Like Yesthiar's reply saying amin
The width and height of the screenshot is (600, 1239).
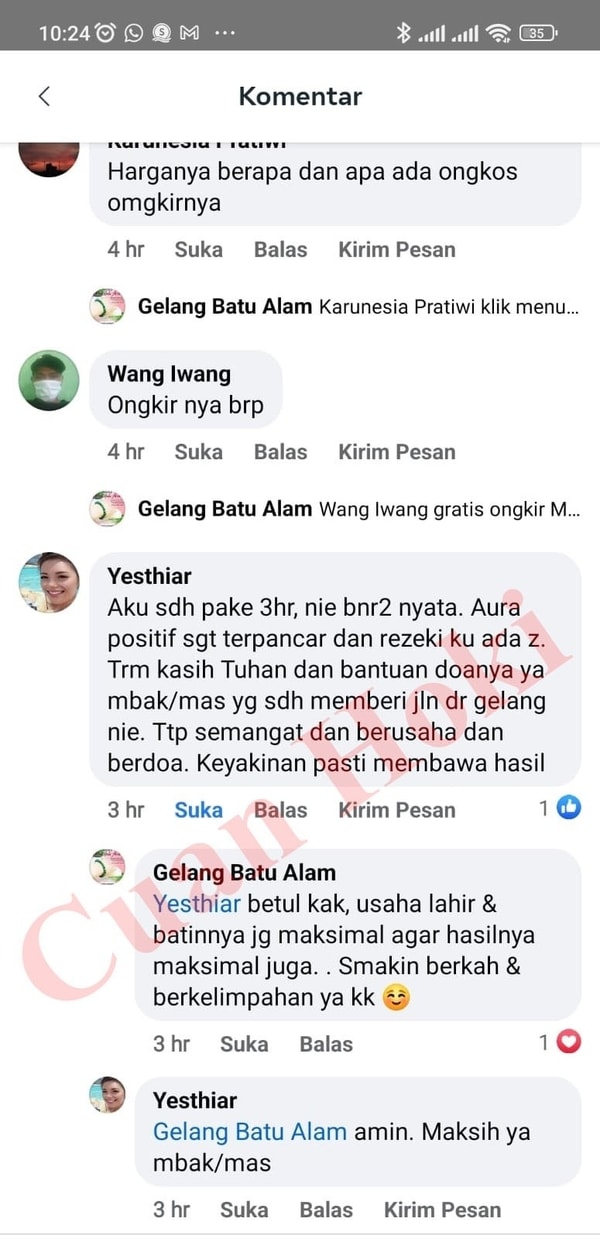244,1209
